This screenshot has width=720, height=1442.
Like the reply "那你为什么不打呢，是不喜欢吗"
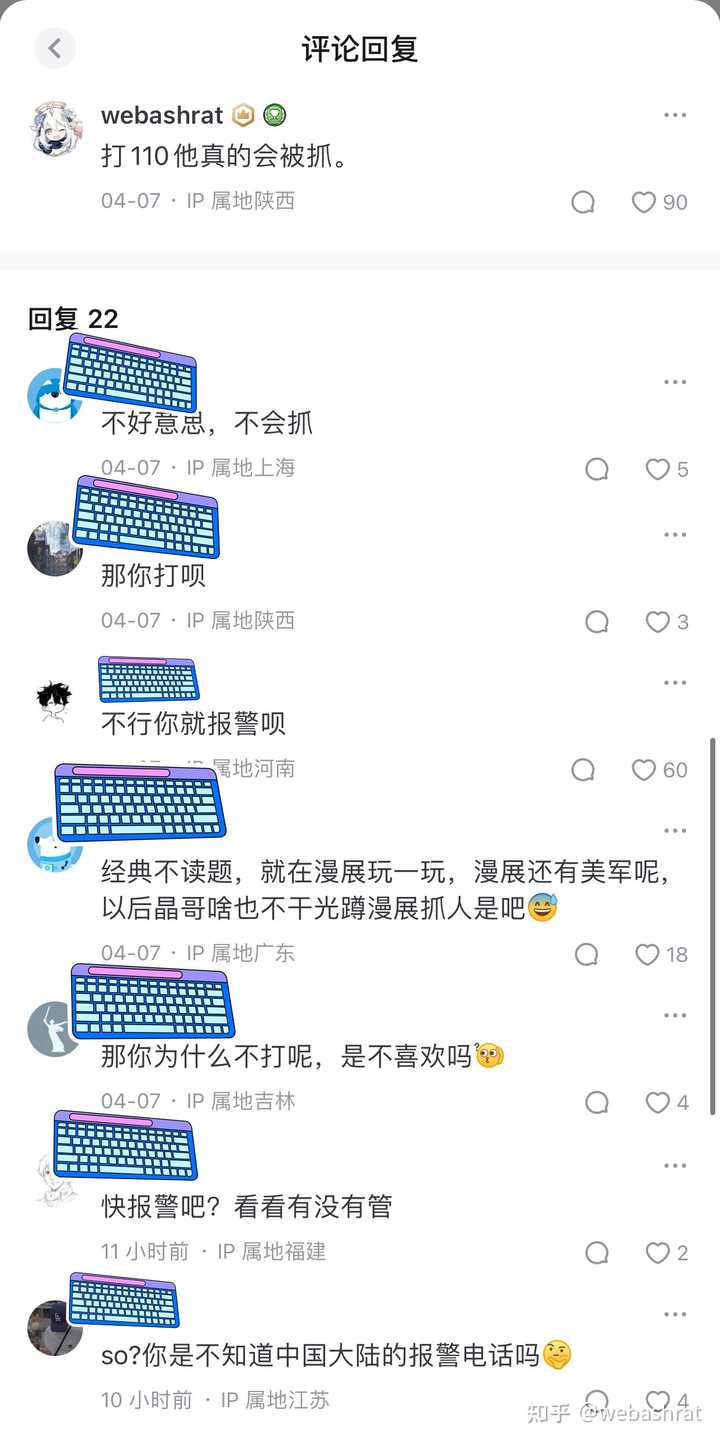tap(657, 1103)
